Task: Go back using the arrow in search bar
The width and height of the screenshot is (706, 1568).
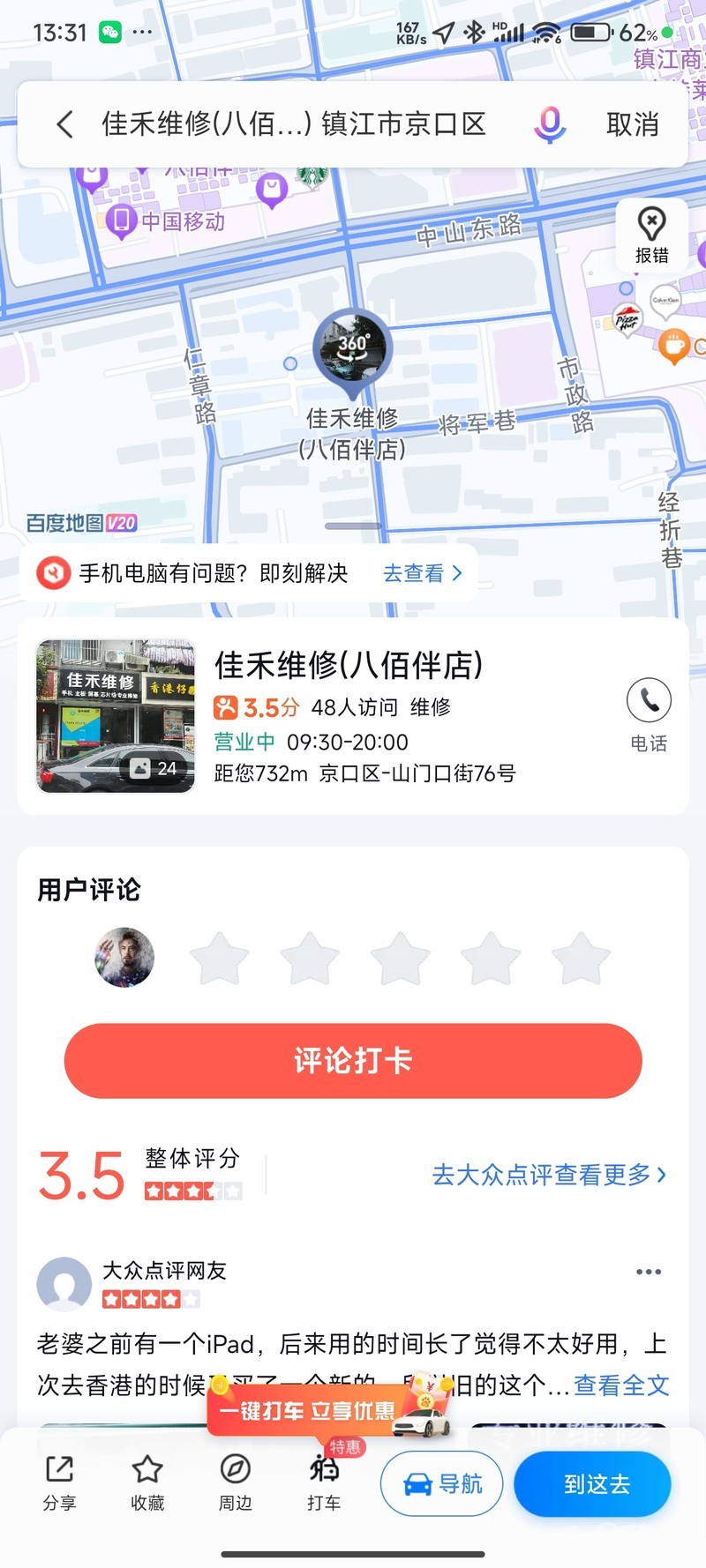Action: (x=64, y=124)
